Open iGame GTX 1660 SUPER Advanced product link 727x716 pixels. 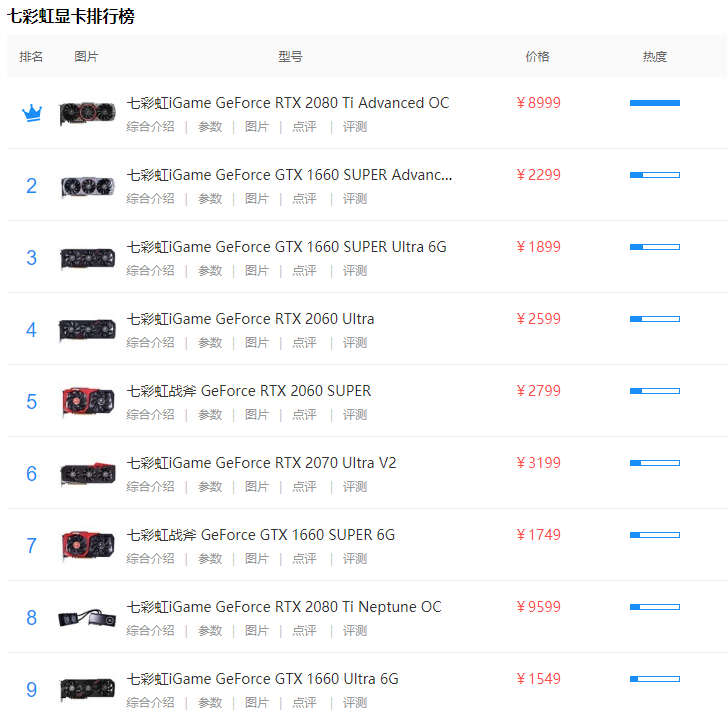(289, 175)
